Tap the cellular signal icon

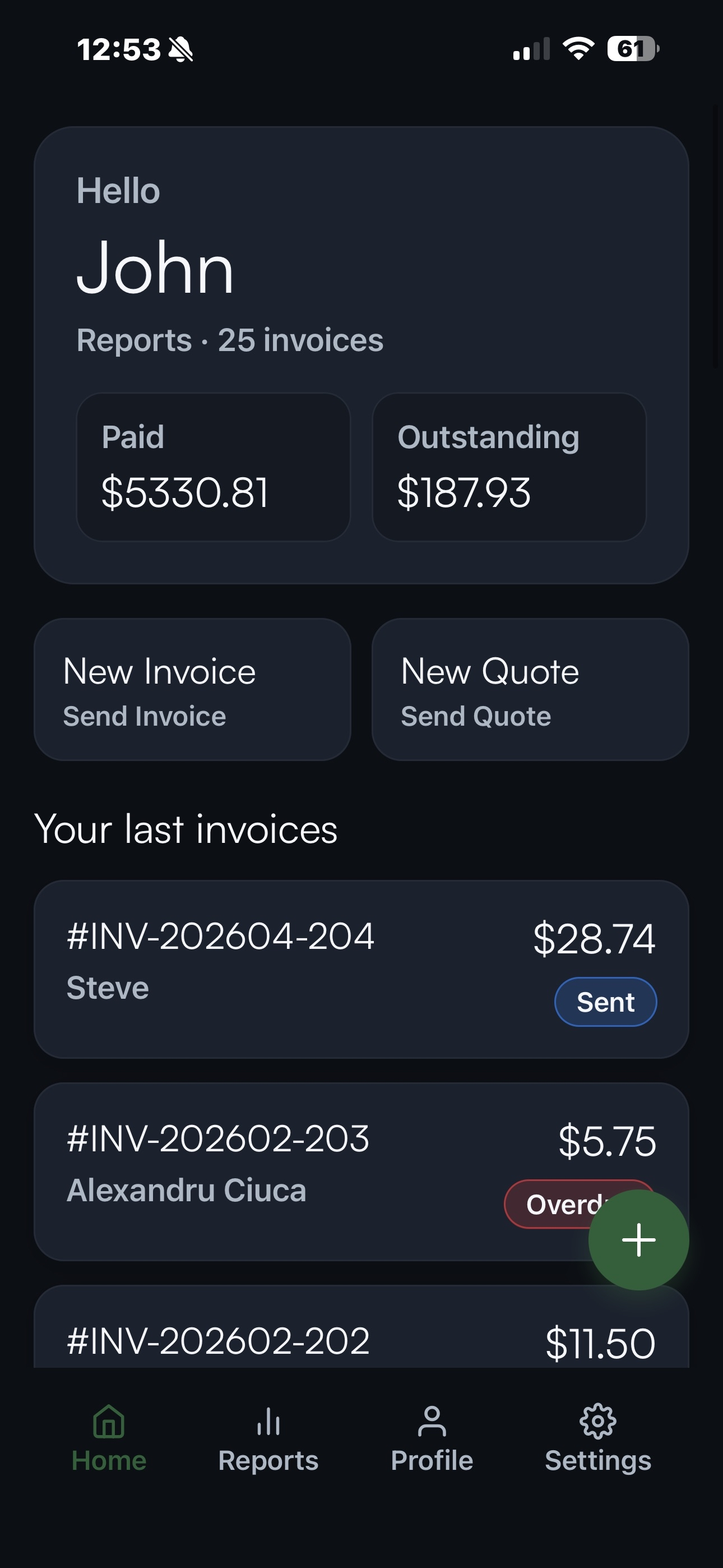[x=531, y=49]
